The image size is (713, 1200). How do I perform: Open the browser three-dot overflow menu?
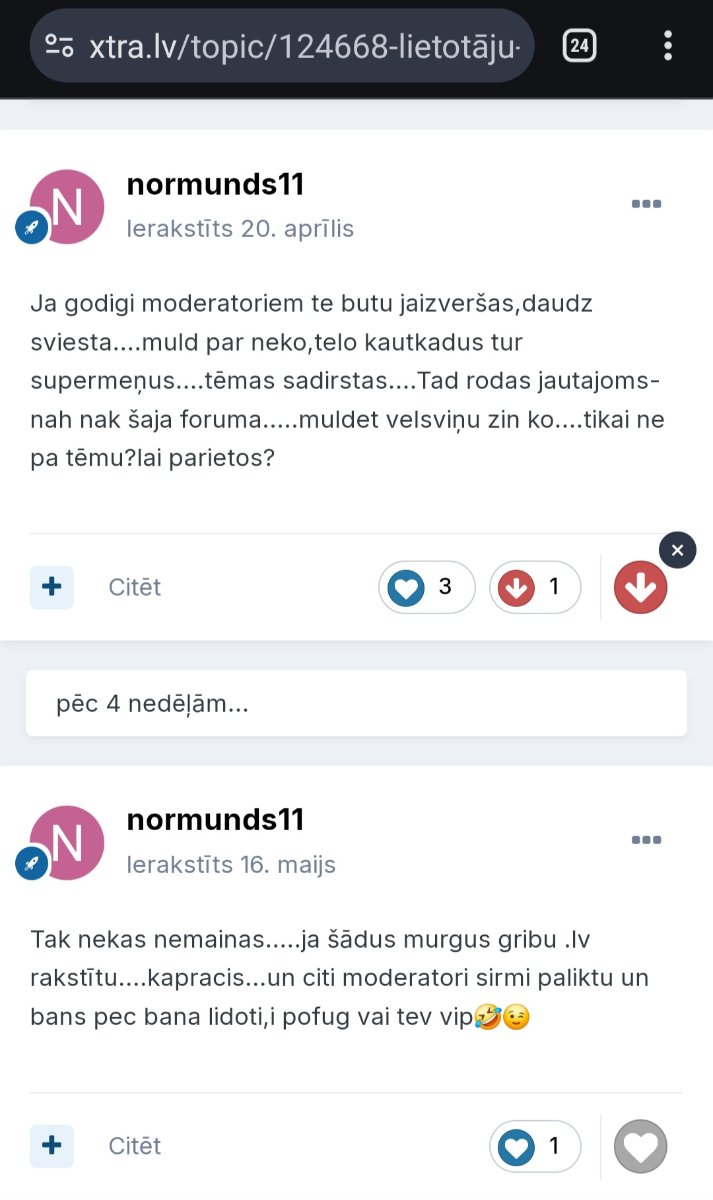point(668,45)
